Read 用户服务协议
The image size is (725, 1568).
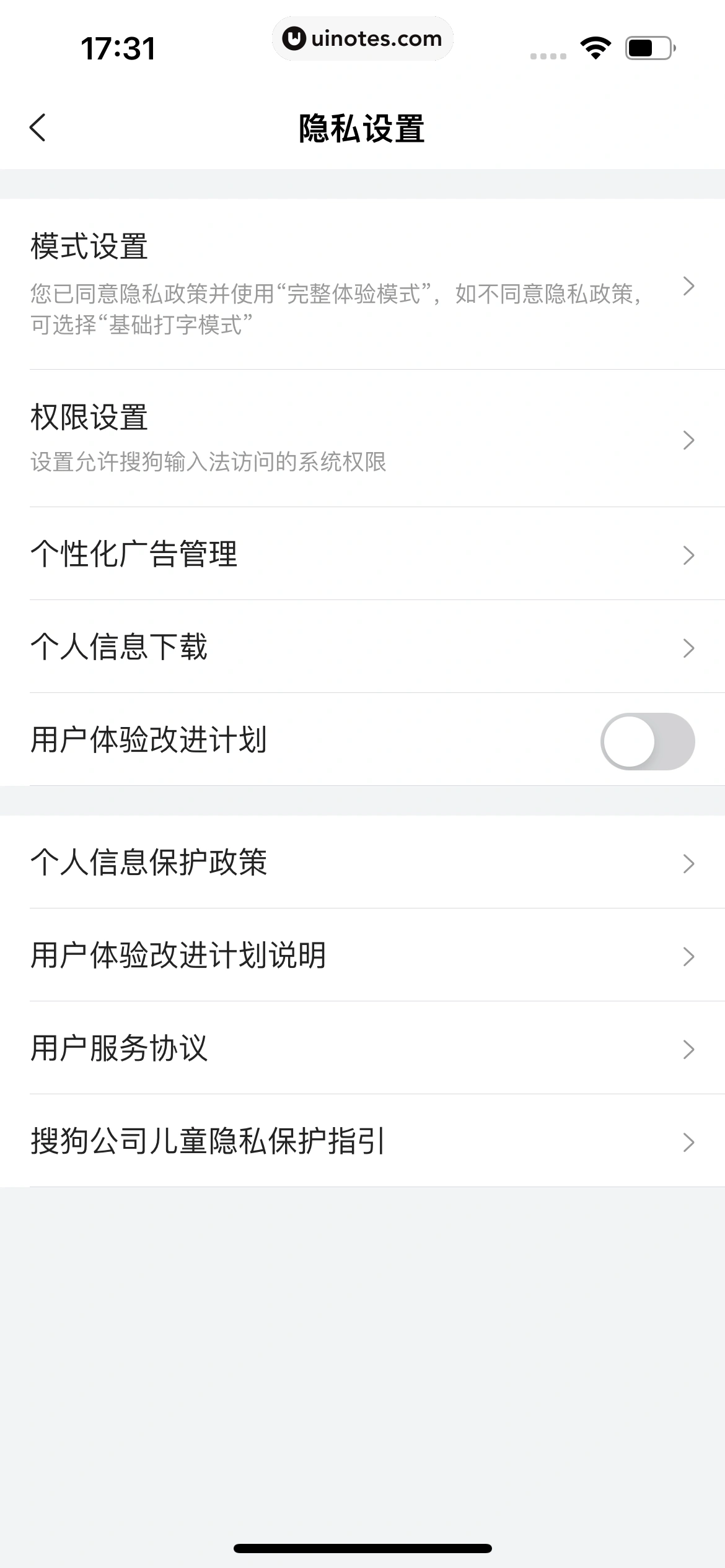click(x=362, y=1048)
